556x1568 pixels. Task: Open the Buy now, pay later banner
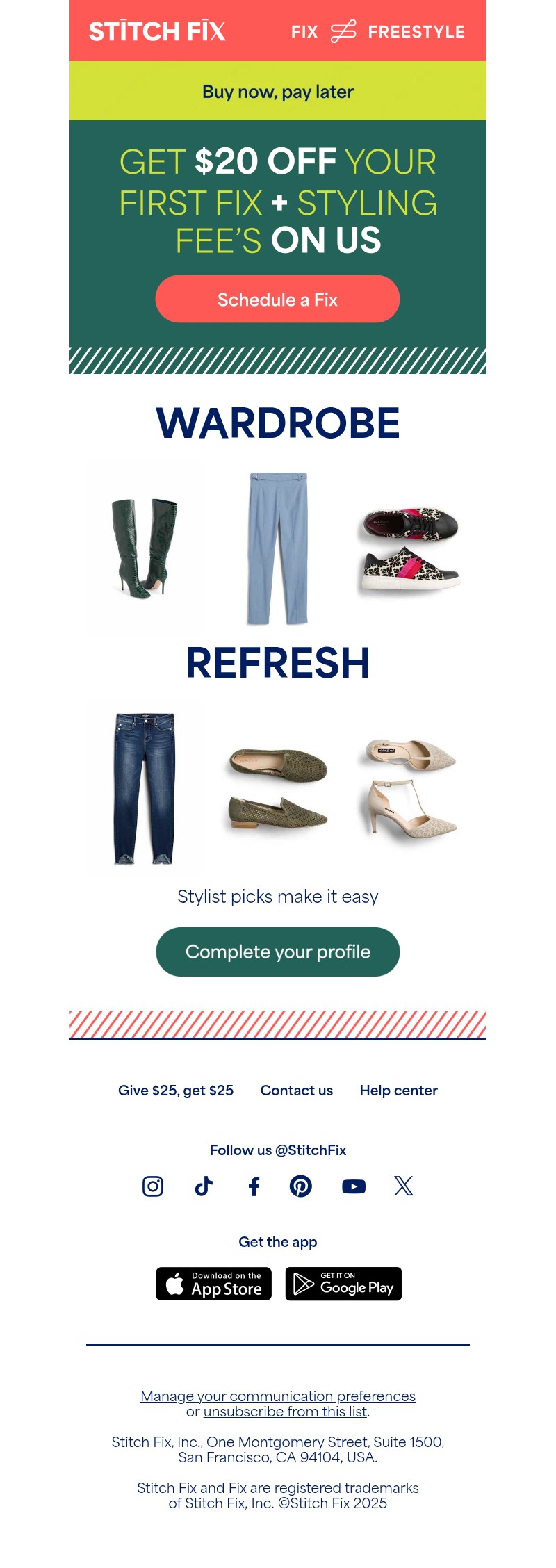277,92
